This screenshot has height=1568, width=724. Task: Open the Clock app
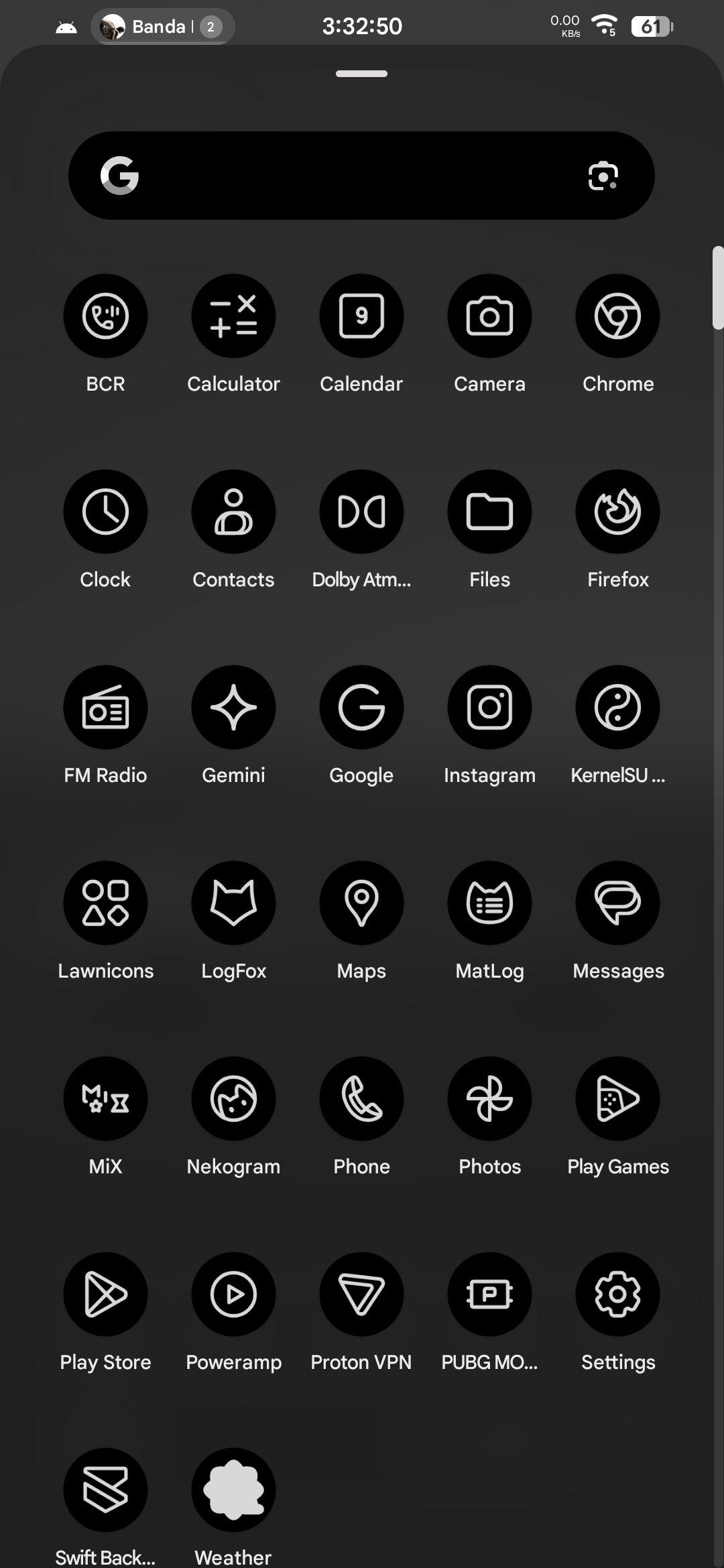click(105, 512)
